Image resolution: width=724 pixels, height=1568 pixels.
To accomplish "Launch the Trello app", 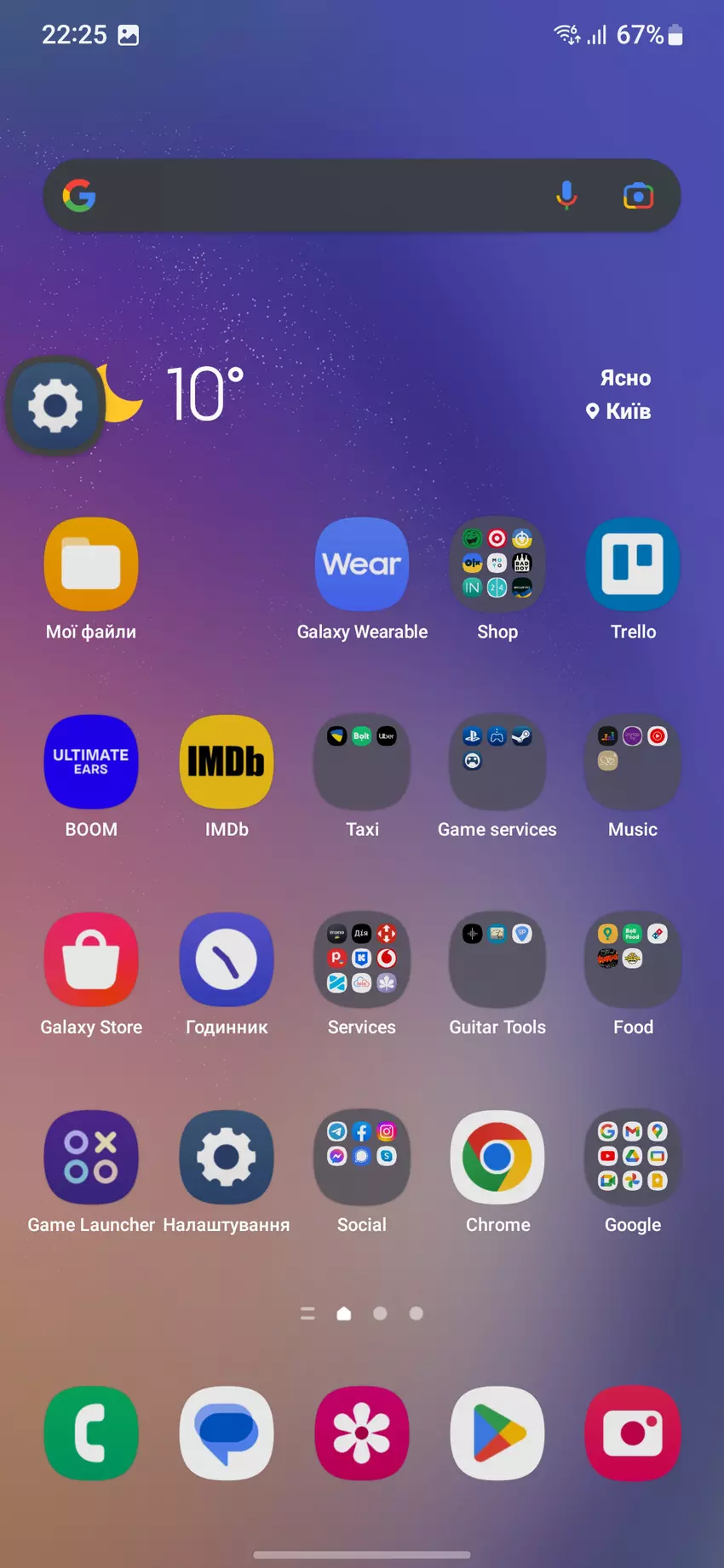I will click(x=633, y=564).
